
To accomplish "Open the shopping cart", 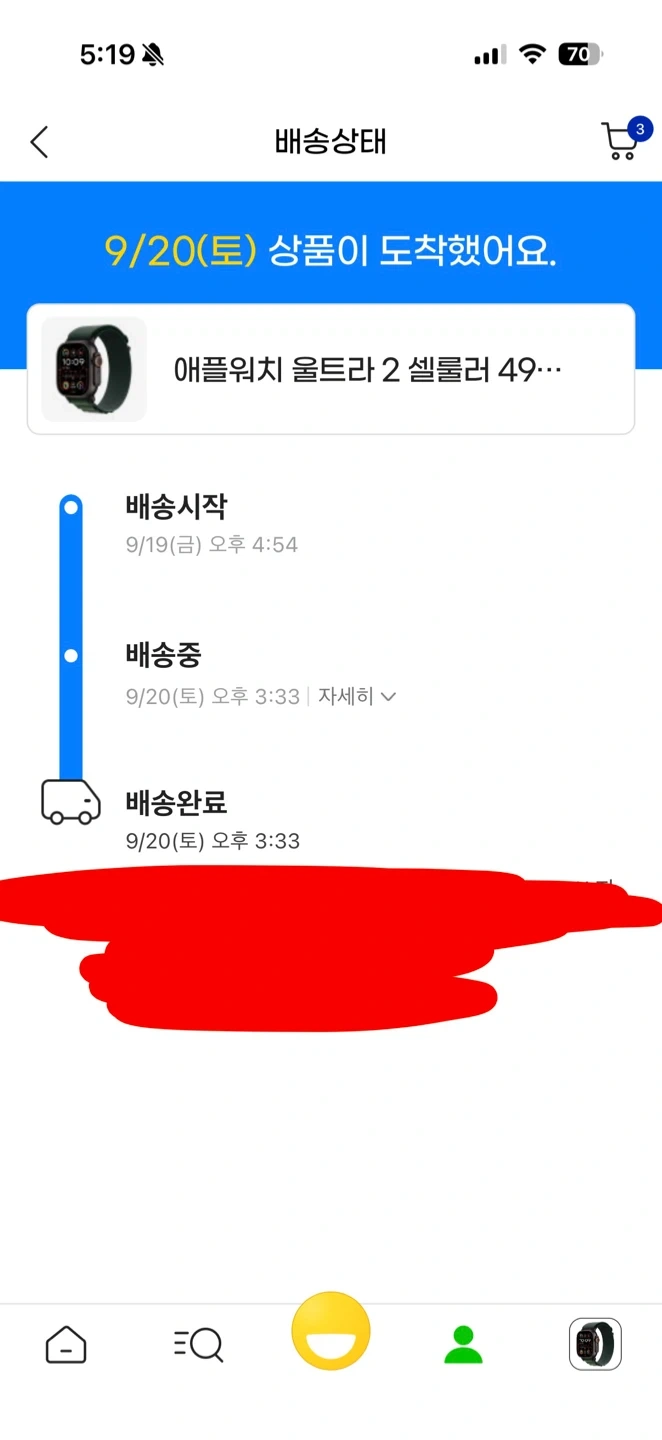I will pos(620,142).
